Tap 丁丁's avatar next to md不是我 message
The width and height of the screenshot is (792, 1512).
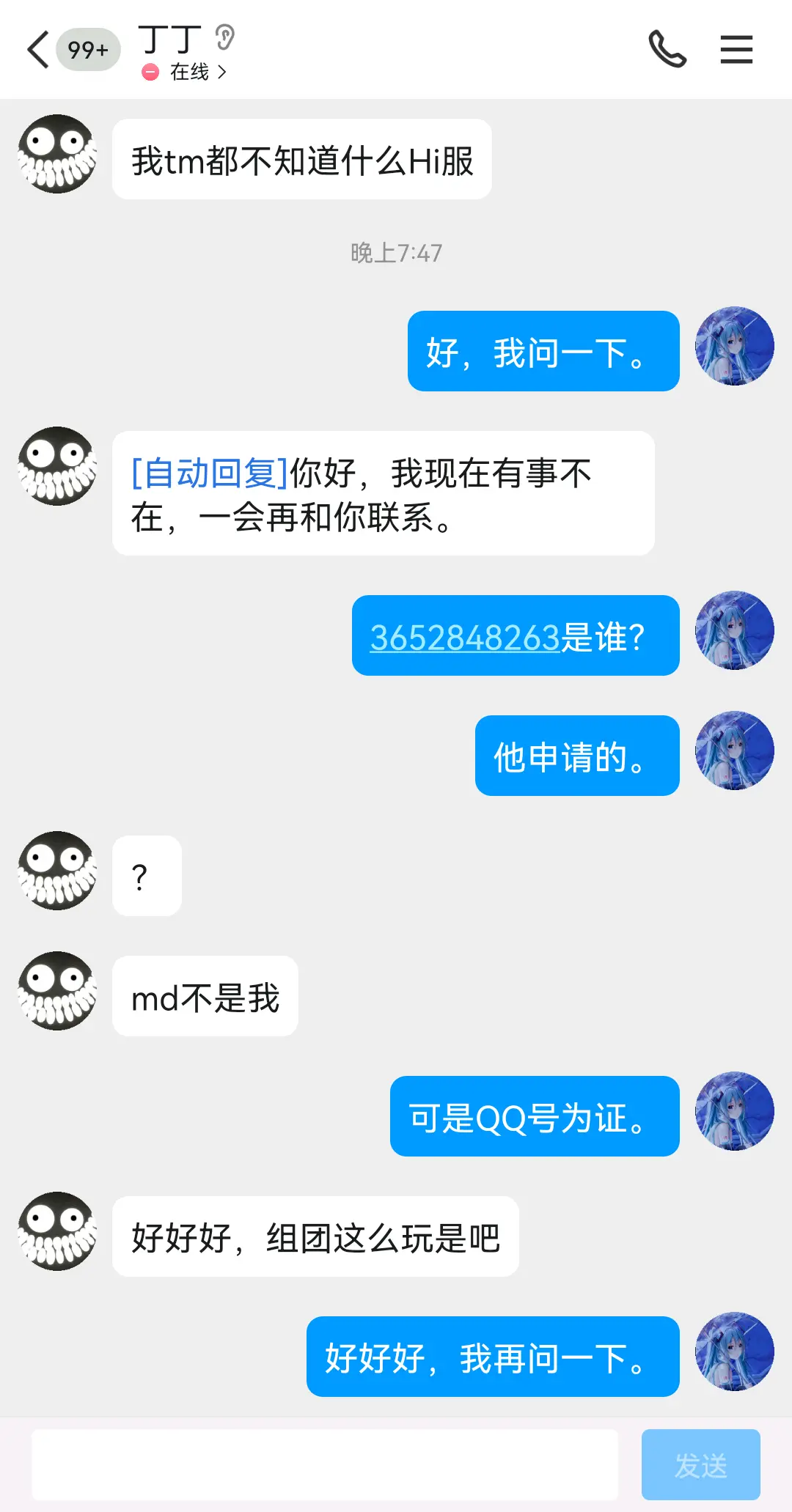56,992
